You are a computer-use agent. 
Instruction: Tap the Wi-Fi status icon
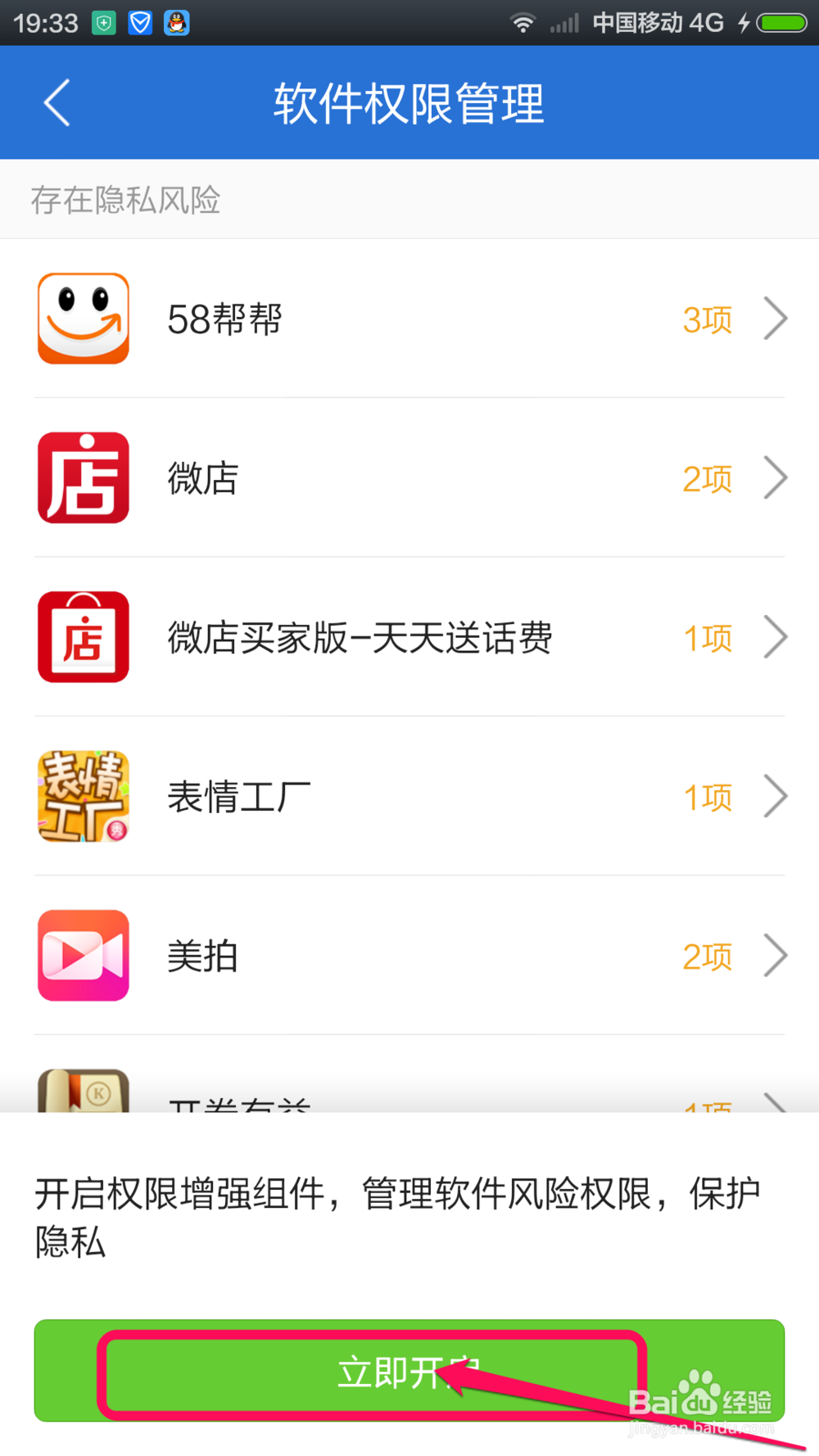coord(522,22)
